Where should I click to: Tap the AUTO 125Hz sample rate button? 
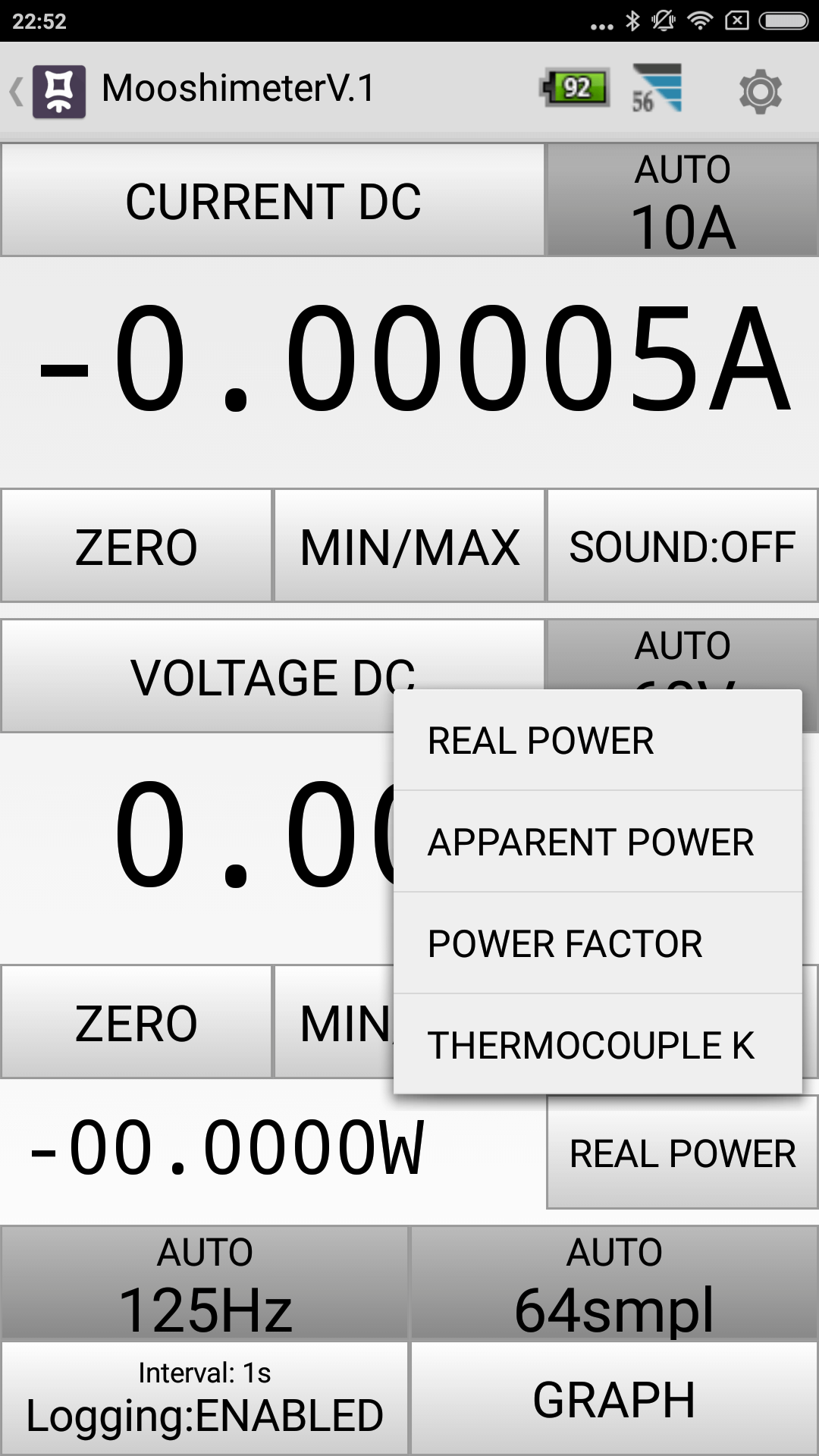[205, 1283]
